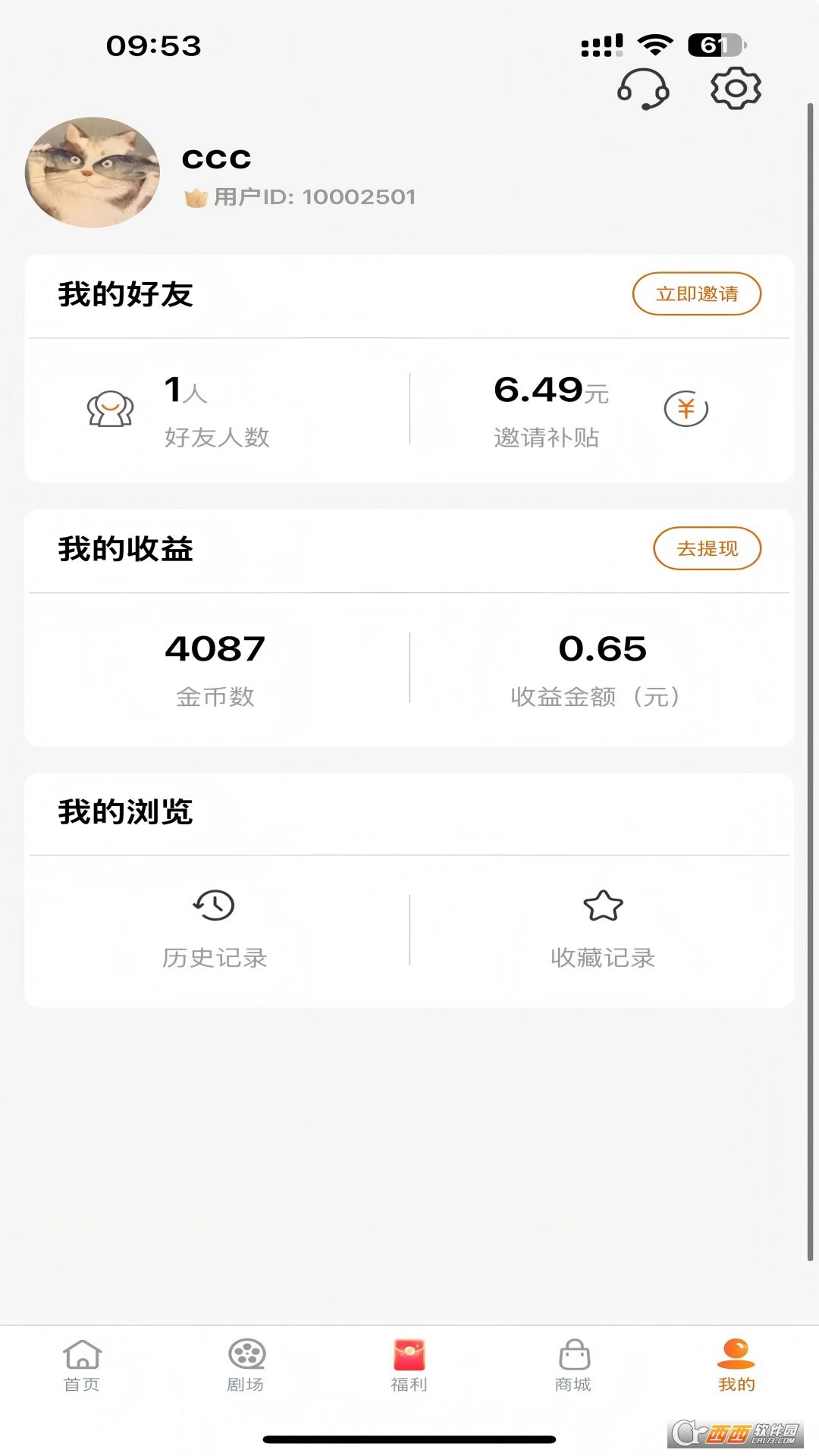Select the 我的 tab
The image size is (819, 1456).
[x=736, y=1366]
